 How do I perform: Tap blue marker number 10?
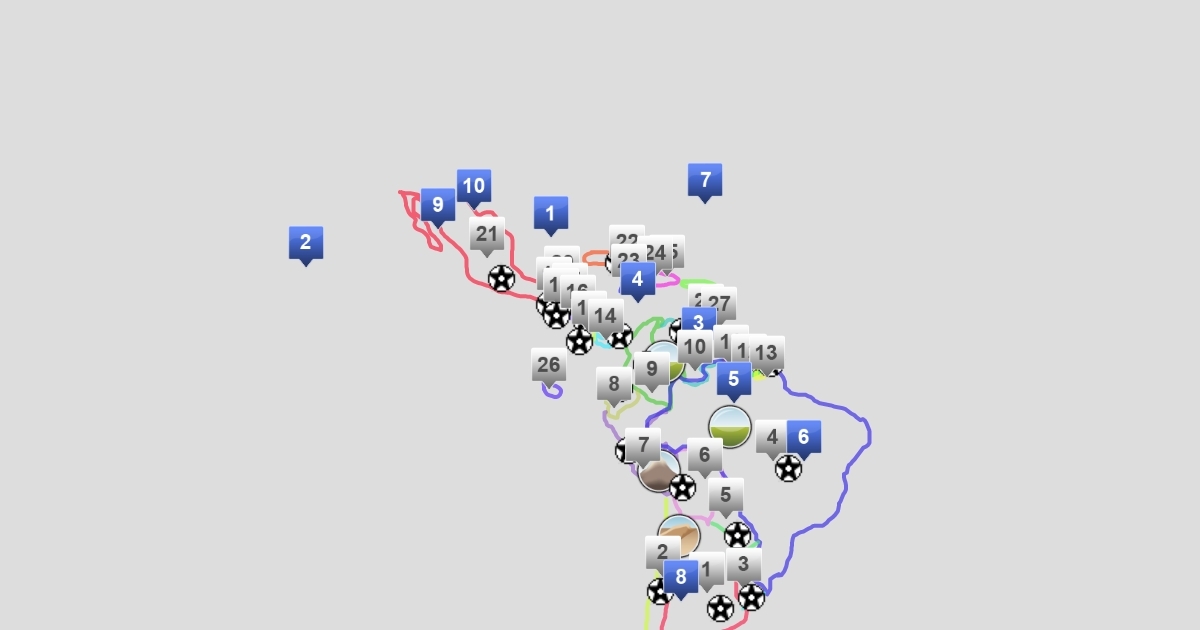pyautogui.click(x=473, y=186)
